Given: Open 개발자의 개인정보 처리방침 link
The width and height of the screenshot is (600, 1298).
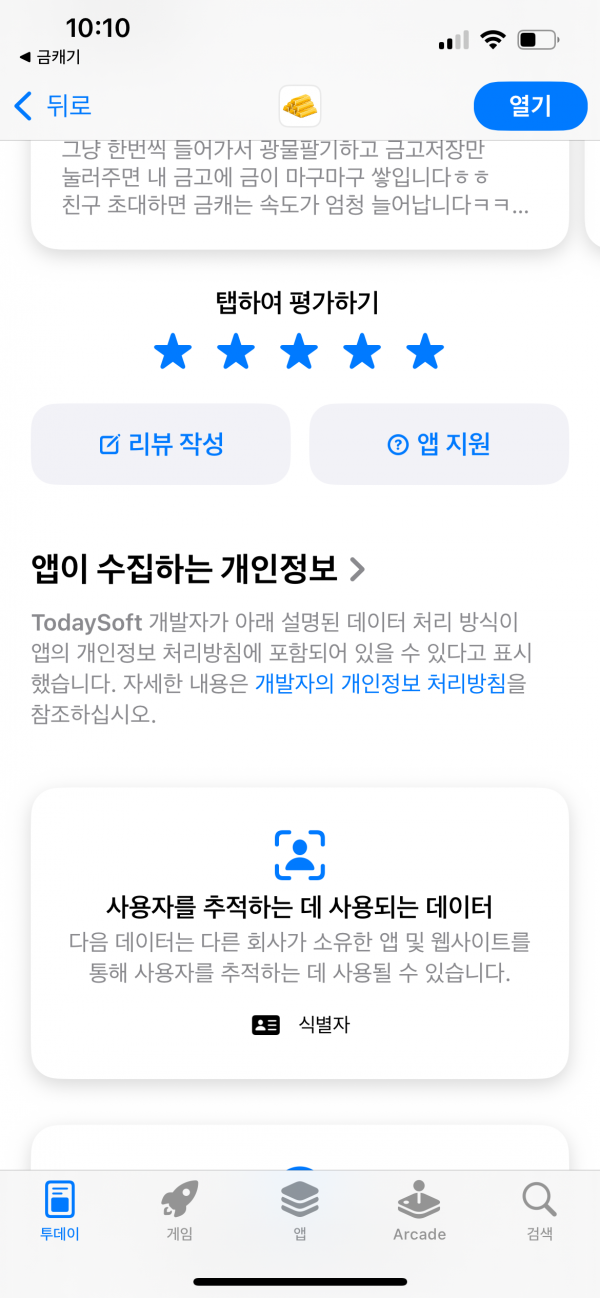Looking at the screenshot, I should (390, 685).
